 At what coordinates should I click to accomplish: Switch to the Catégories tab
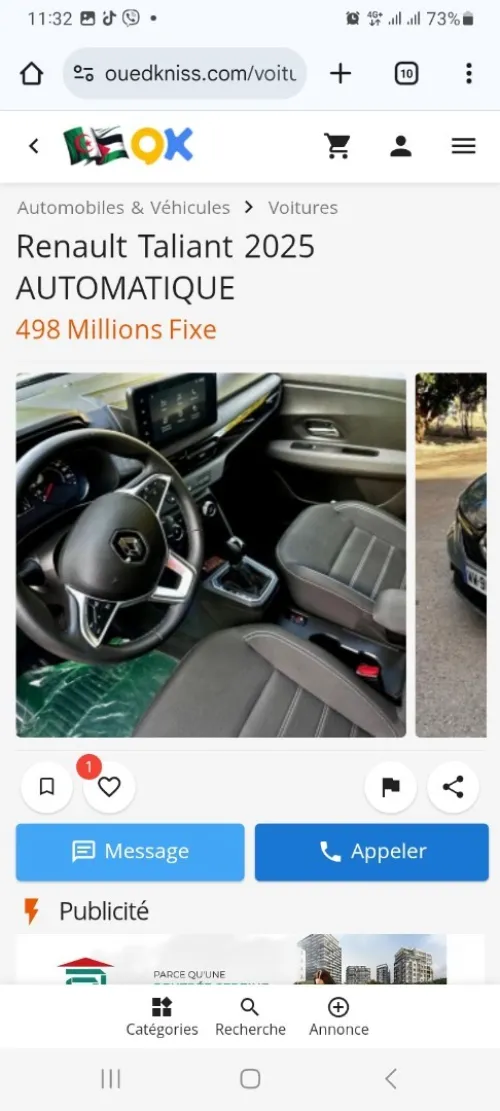pos(162,1017)
